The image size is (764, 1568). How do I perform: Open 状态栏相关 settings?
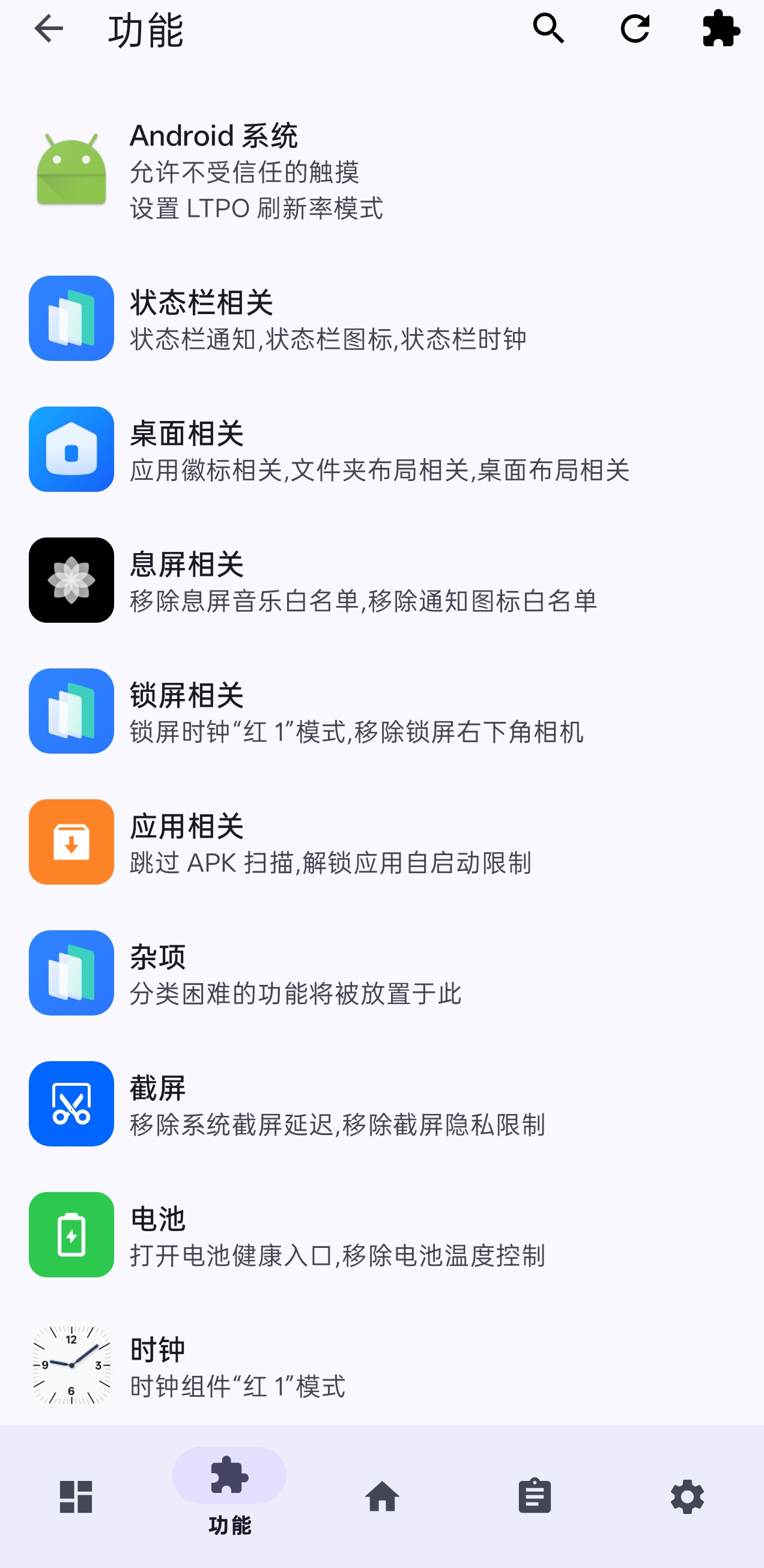click(381, 319)
